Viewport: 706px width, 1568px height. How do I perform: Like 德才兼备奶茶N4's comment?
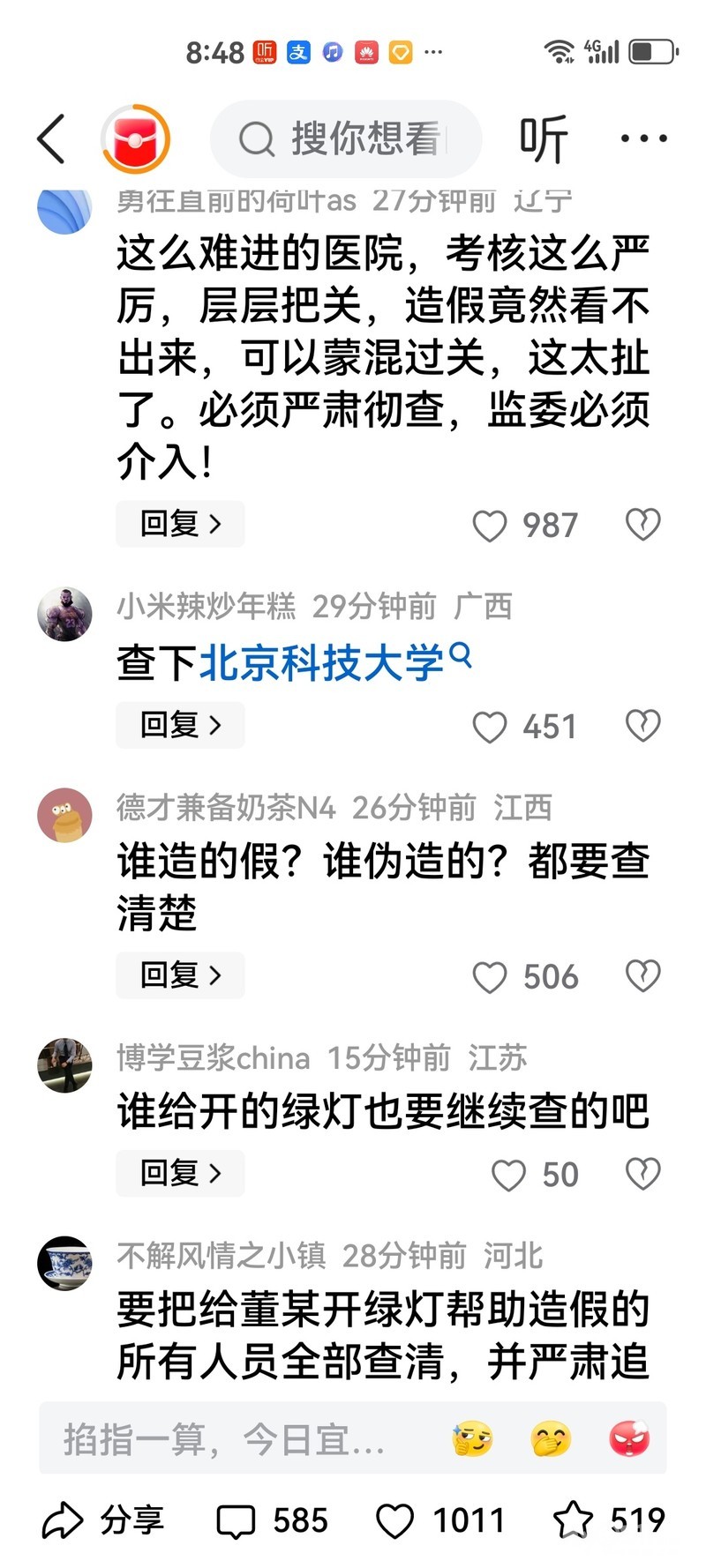(x=490, y=977)
